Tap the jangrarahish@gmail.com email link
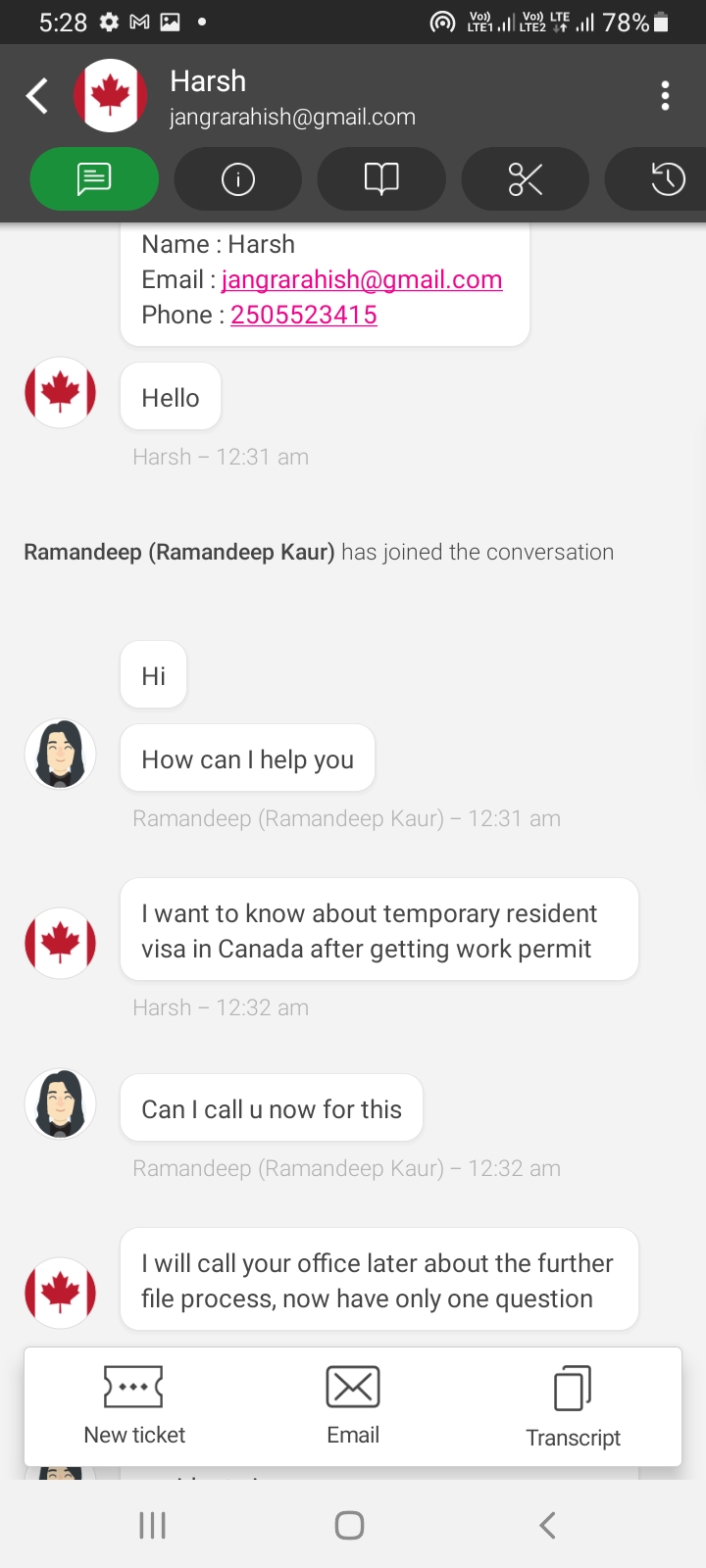Screen dimensions: 706x1568 click(362, 279)
